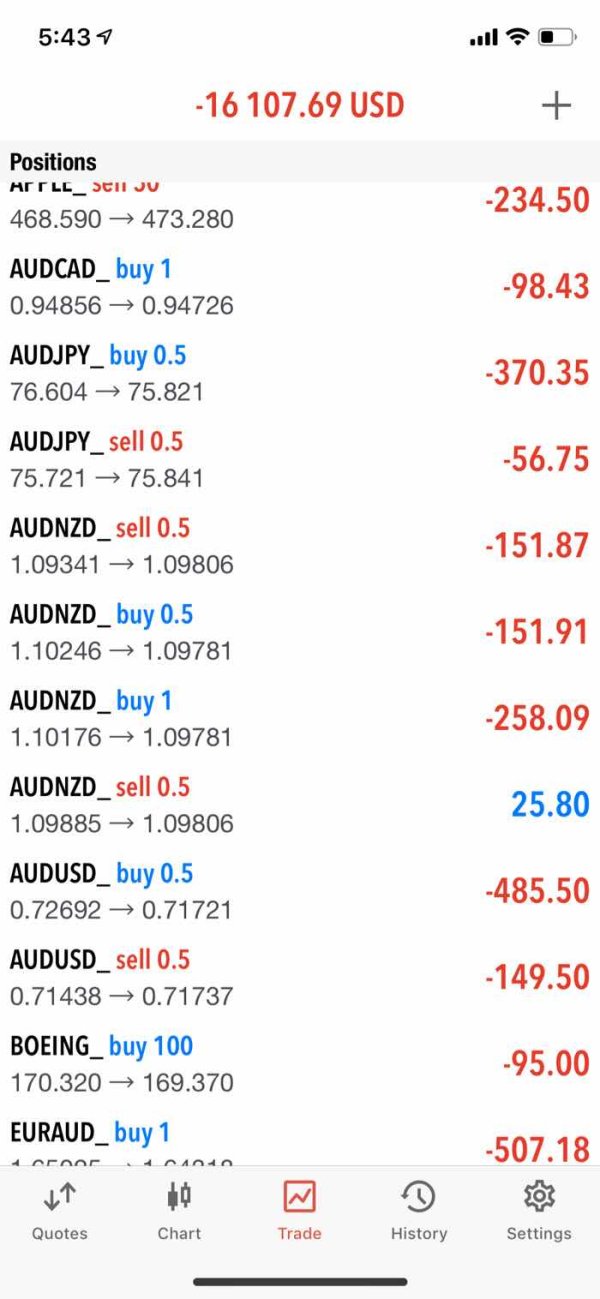The height and width of the screenshot is (1299, 600).
Task: Expand the AUDJPY buy 0.5 position
Action: [300, 373]
